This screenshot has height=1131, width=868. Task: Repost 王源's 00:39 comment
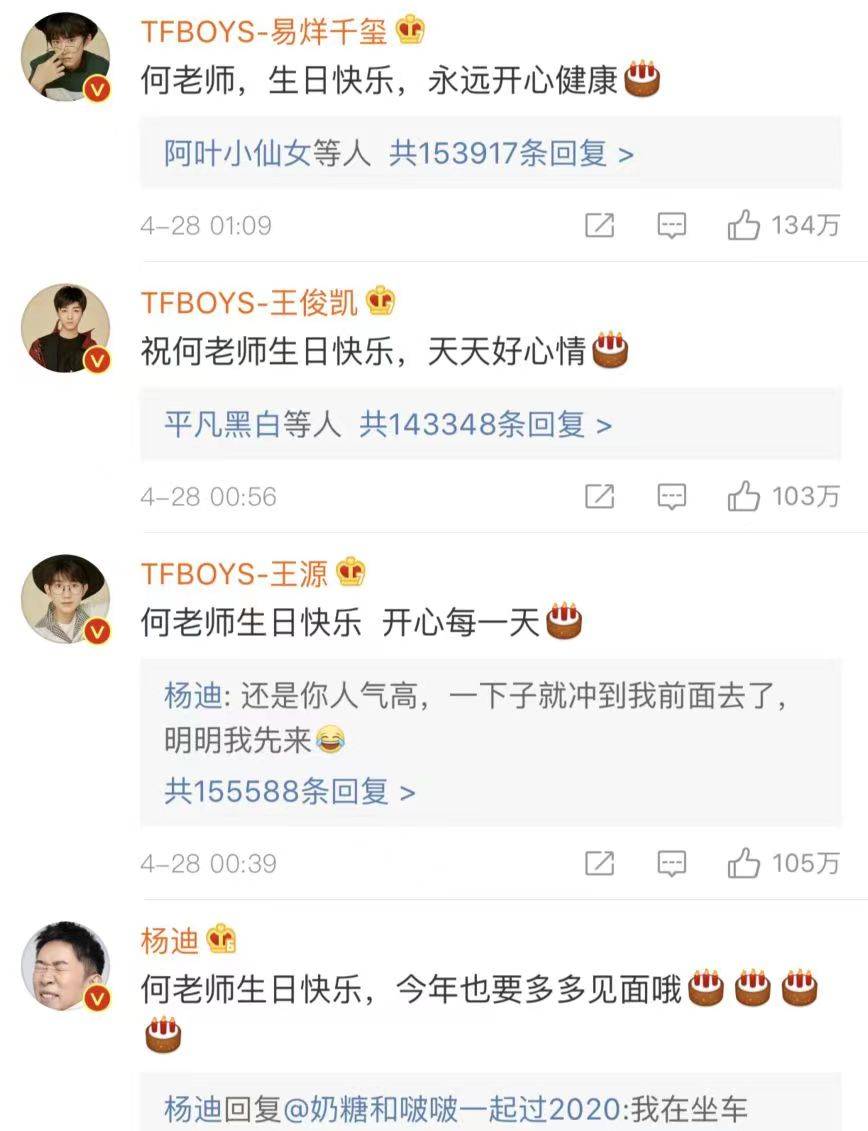tap(599, 863)
